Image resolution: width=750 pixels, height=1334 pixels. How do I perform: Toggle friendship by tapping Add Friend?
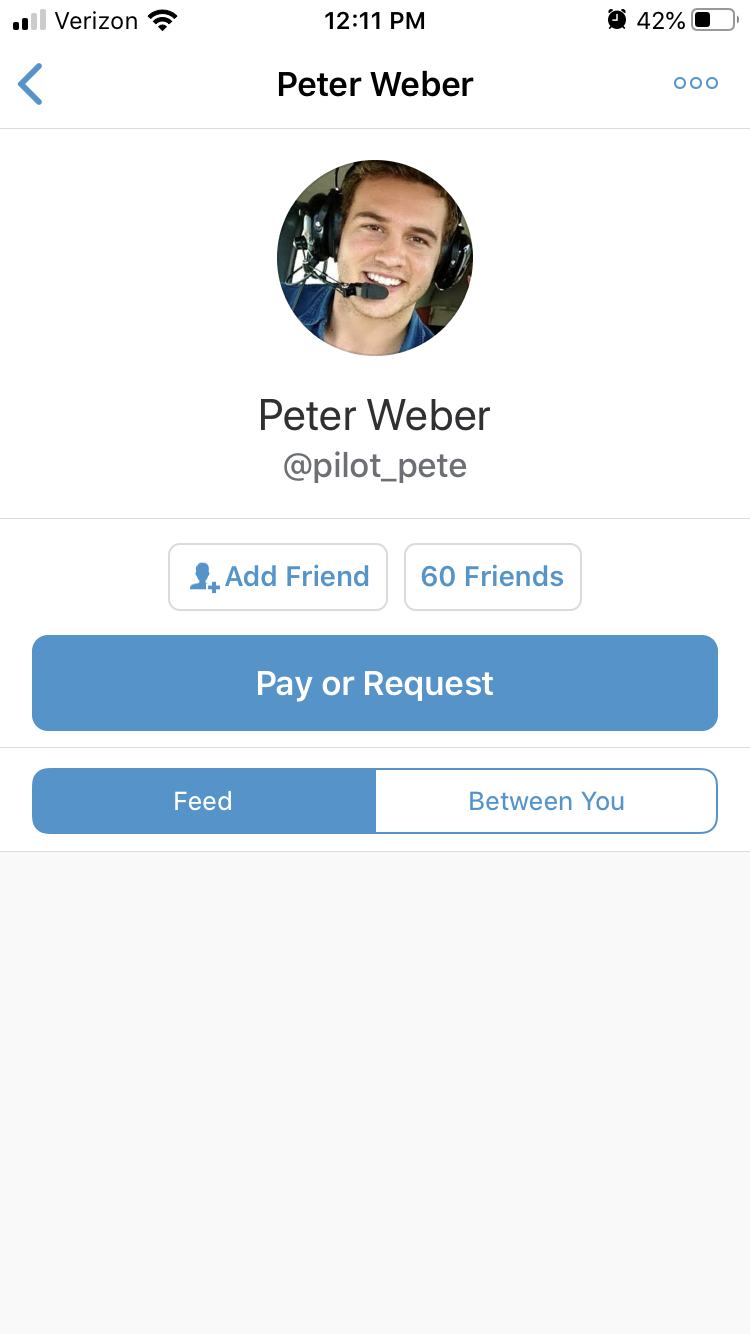278,576
